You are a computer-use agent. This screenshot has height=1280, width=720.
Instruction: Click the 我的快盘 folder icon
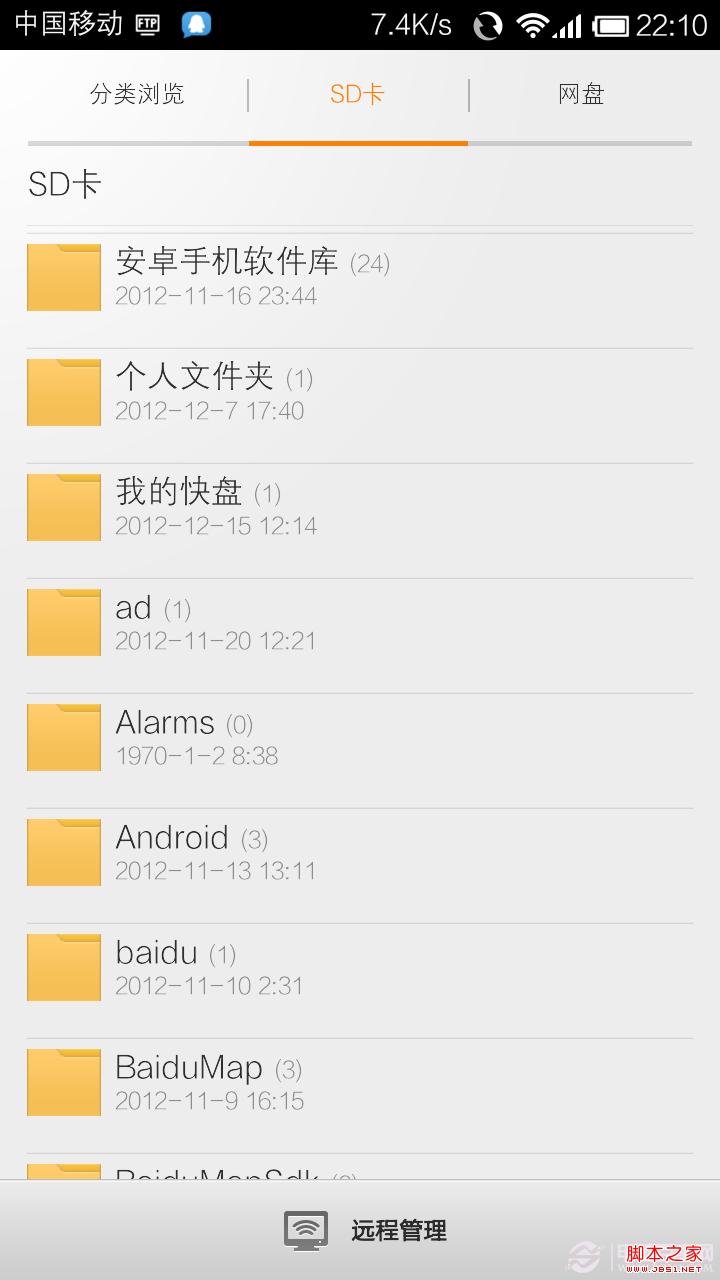coord(63,507)
